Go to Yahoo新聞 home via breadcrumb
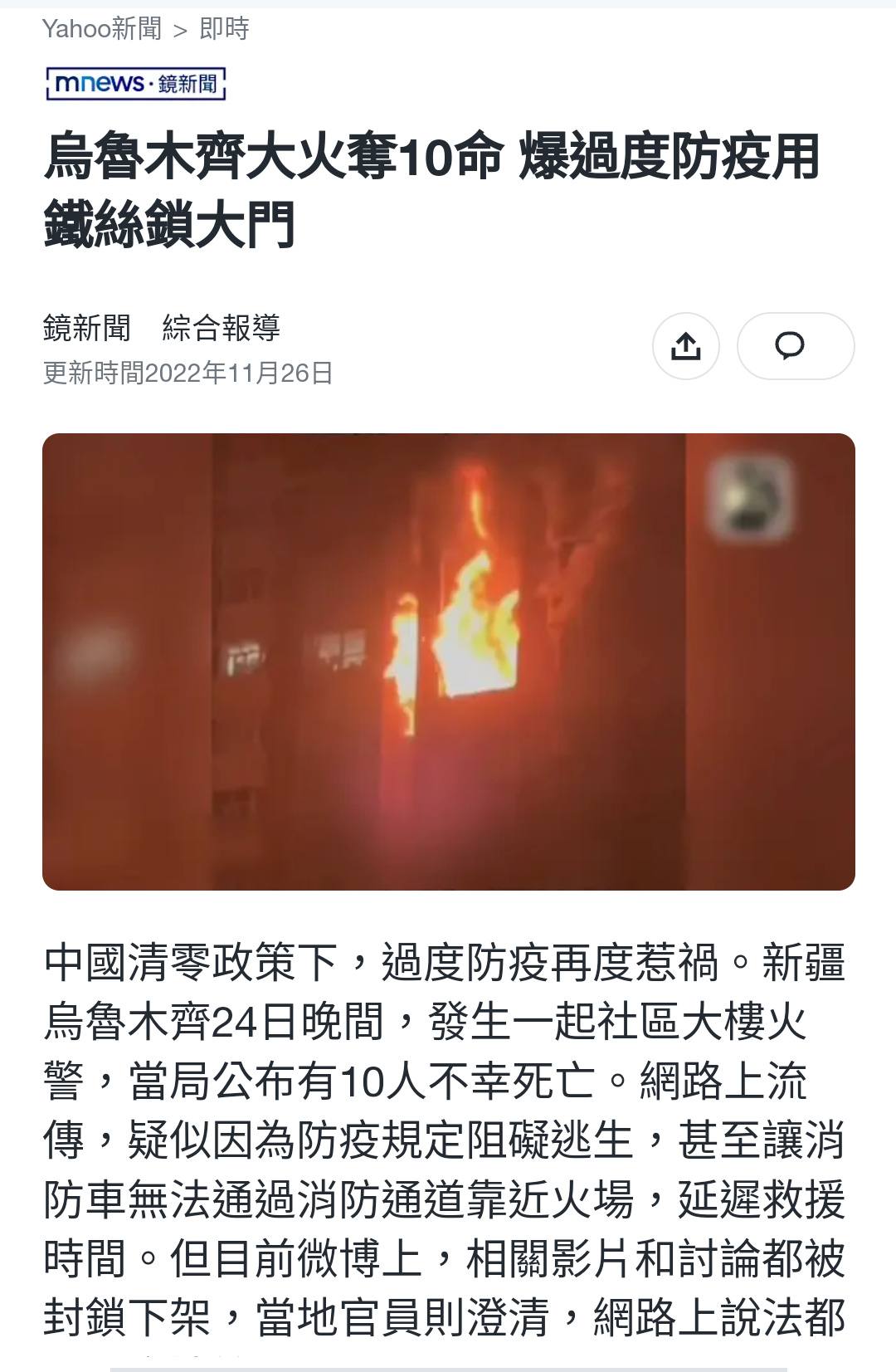 coord(101,30)
